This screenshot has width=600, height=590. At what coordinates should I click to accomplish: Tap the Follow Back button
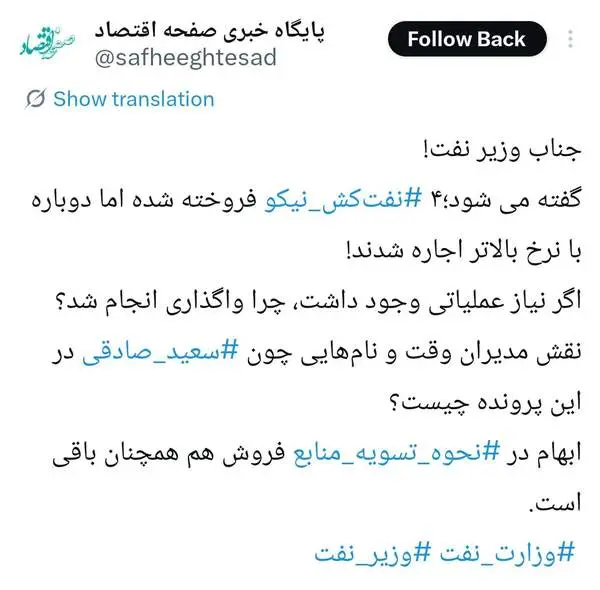click(x=467, y=39)
